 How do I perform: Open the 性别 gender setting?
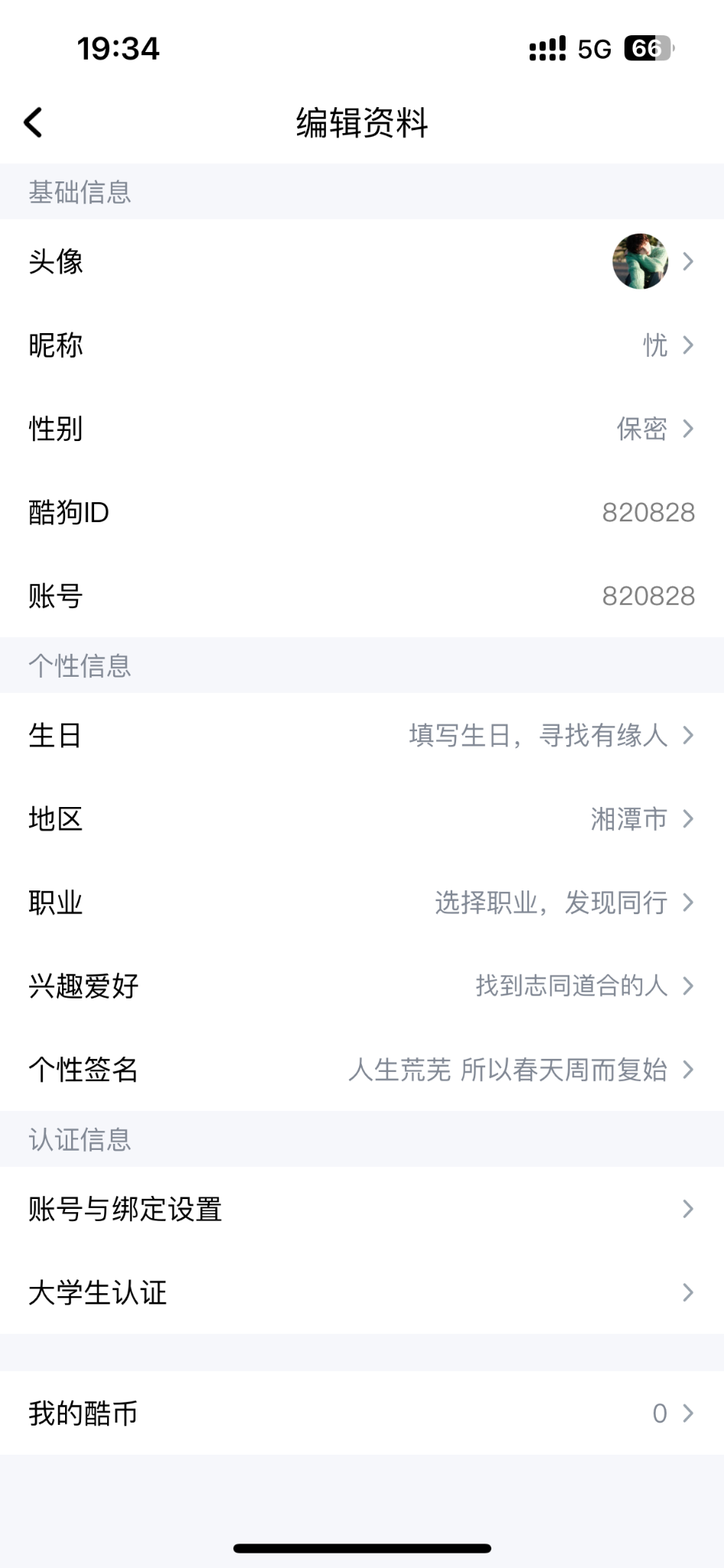coord(361,429)
